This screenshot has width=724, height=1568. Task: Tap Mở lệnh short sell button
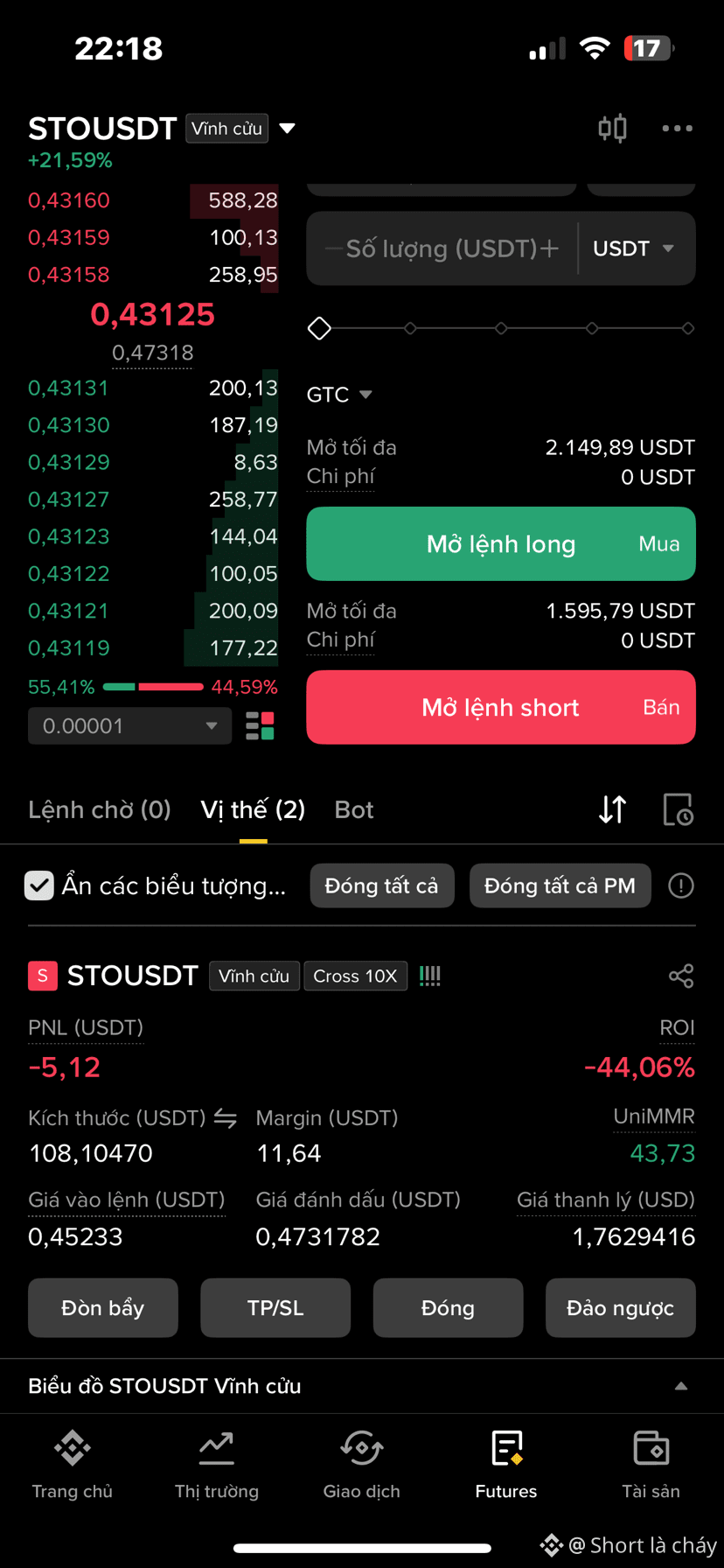(x=501, y=707)
